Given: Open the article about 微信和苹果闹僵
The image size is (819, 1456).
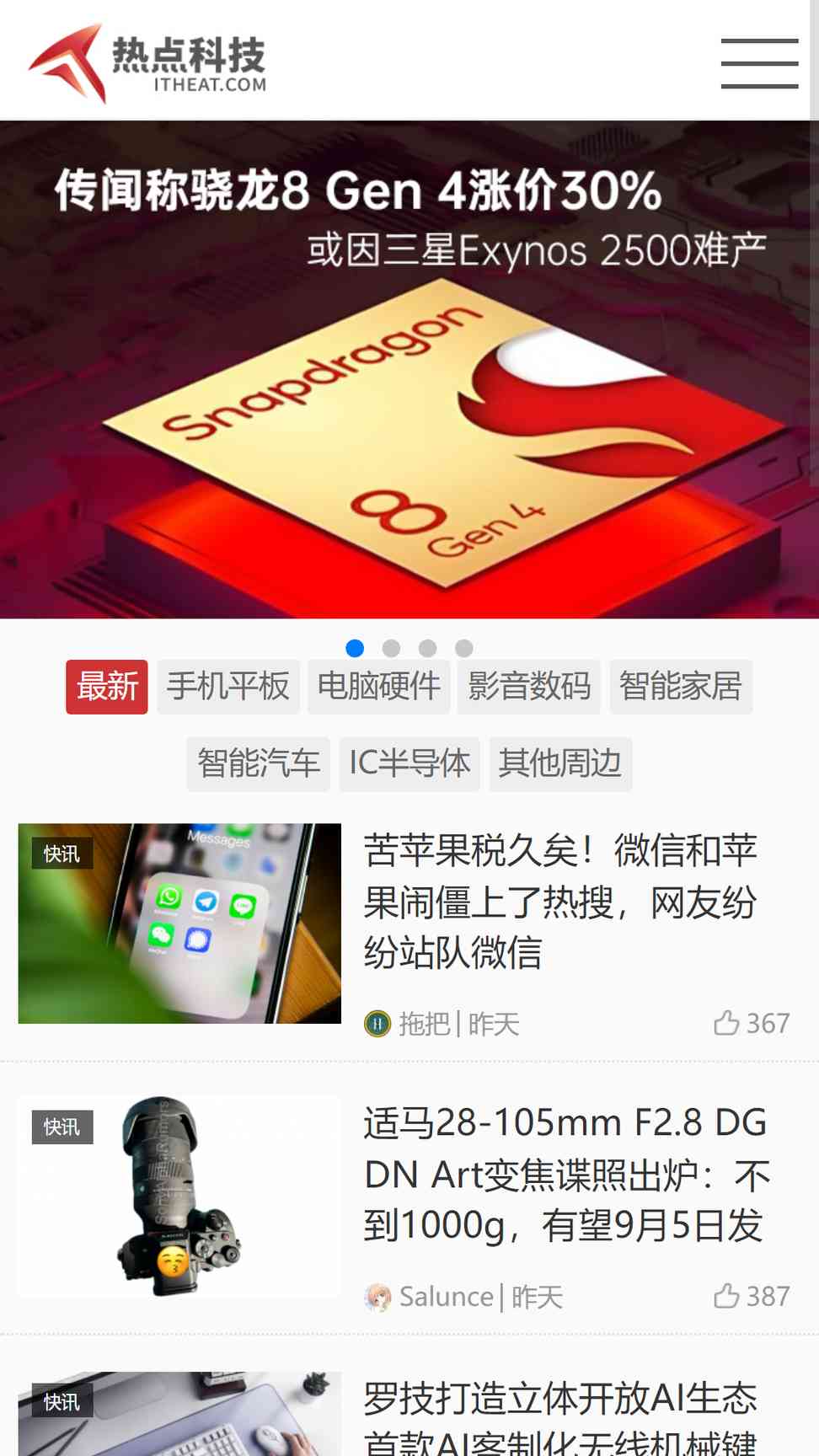Looking at the screenshot, I should tap(560, 902).
